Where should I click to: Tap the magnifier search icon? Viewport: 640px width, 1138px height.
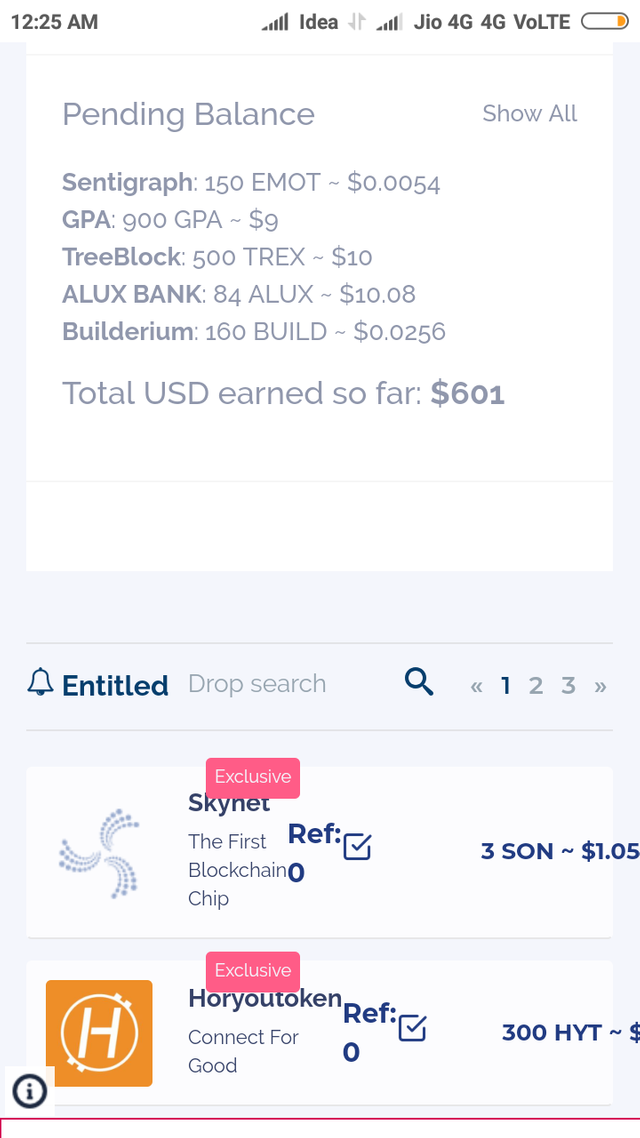pyautogui.click(x=419, y=682)
